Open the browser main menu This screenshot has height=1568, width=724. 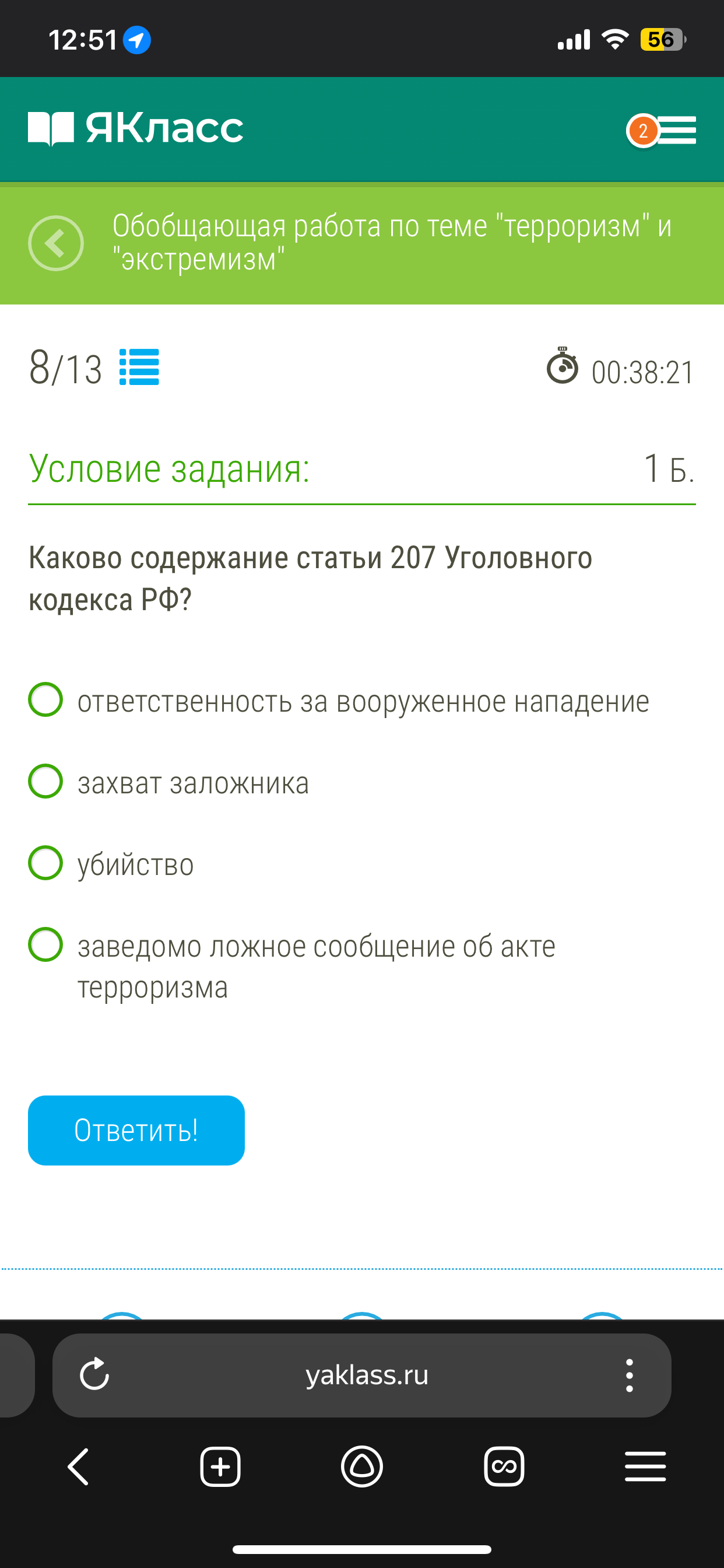[645, 1467]
